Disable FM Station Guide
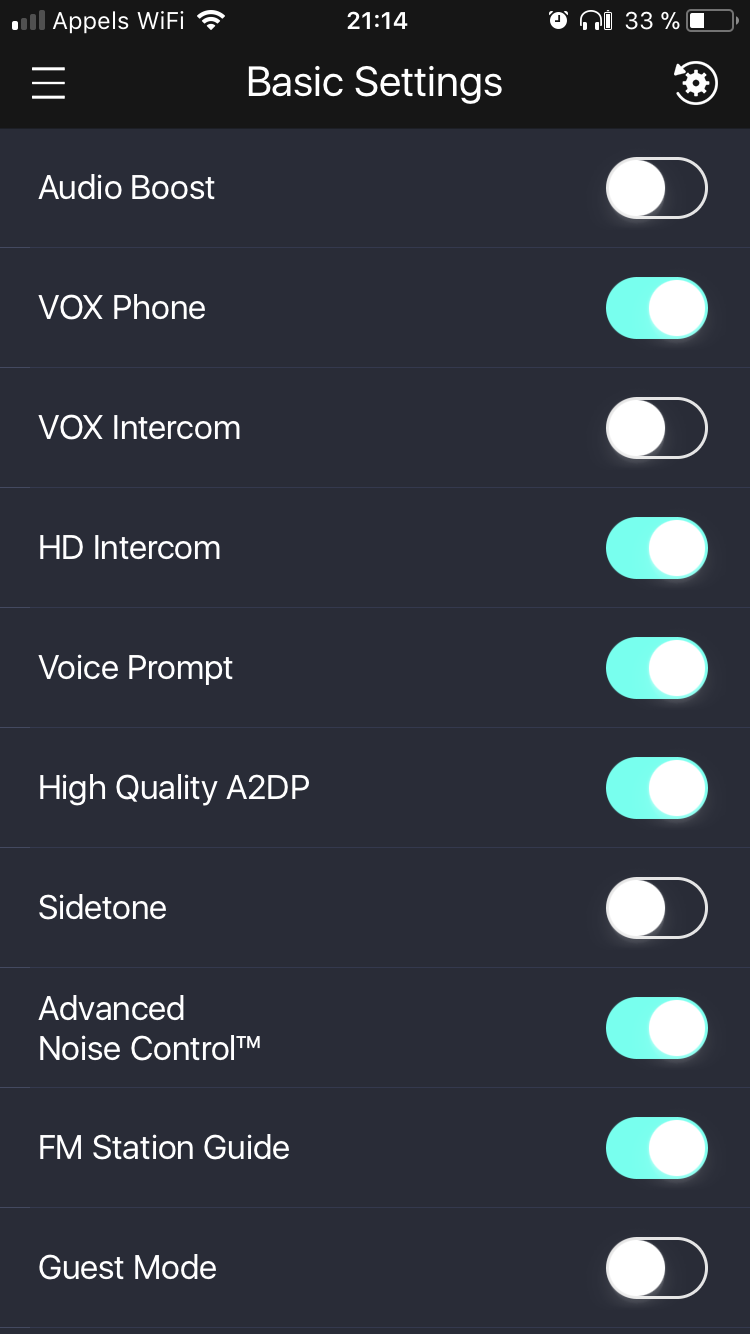 (657, 1147)
